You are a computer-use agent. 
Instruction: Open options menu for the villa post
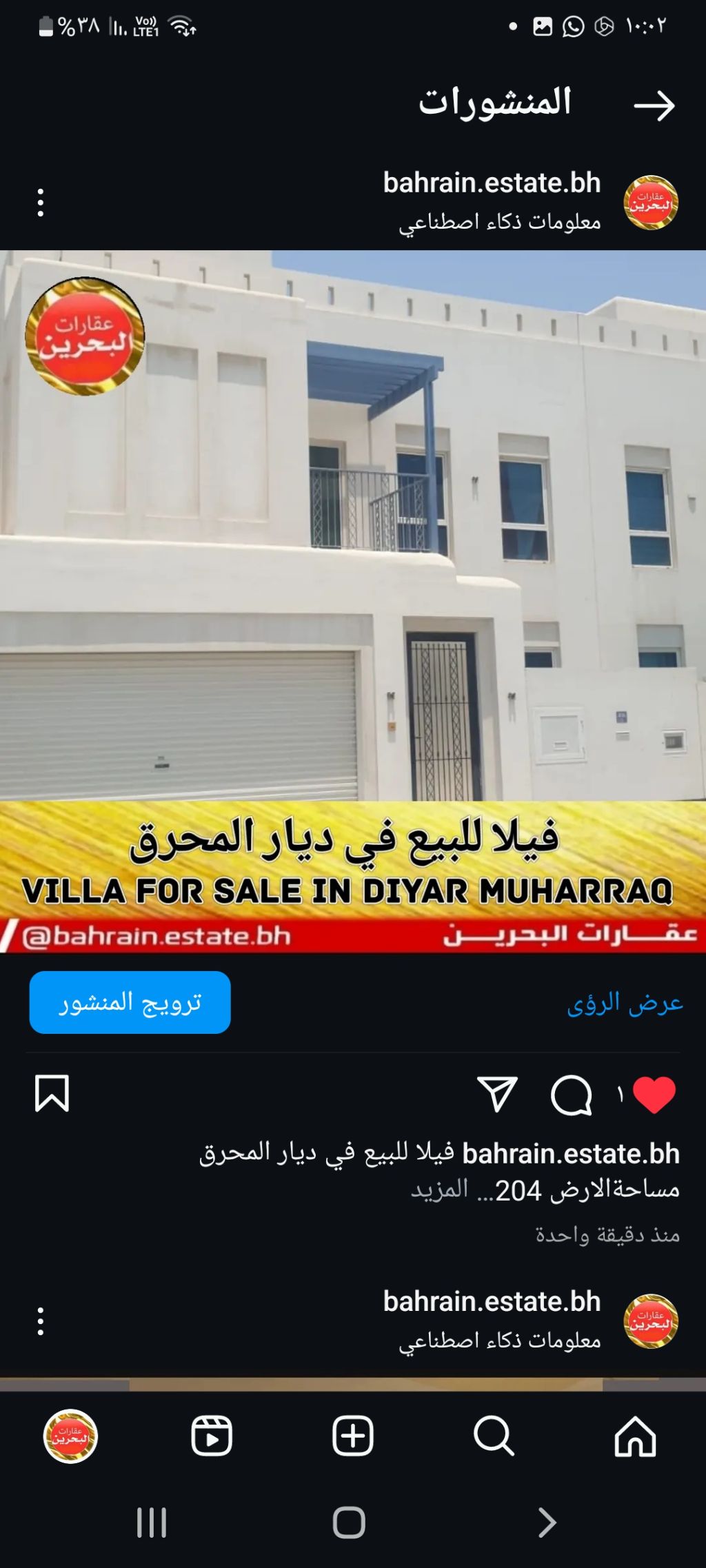[x=41, y=203]
